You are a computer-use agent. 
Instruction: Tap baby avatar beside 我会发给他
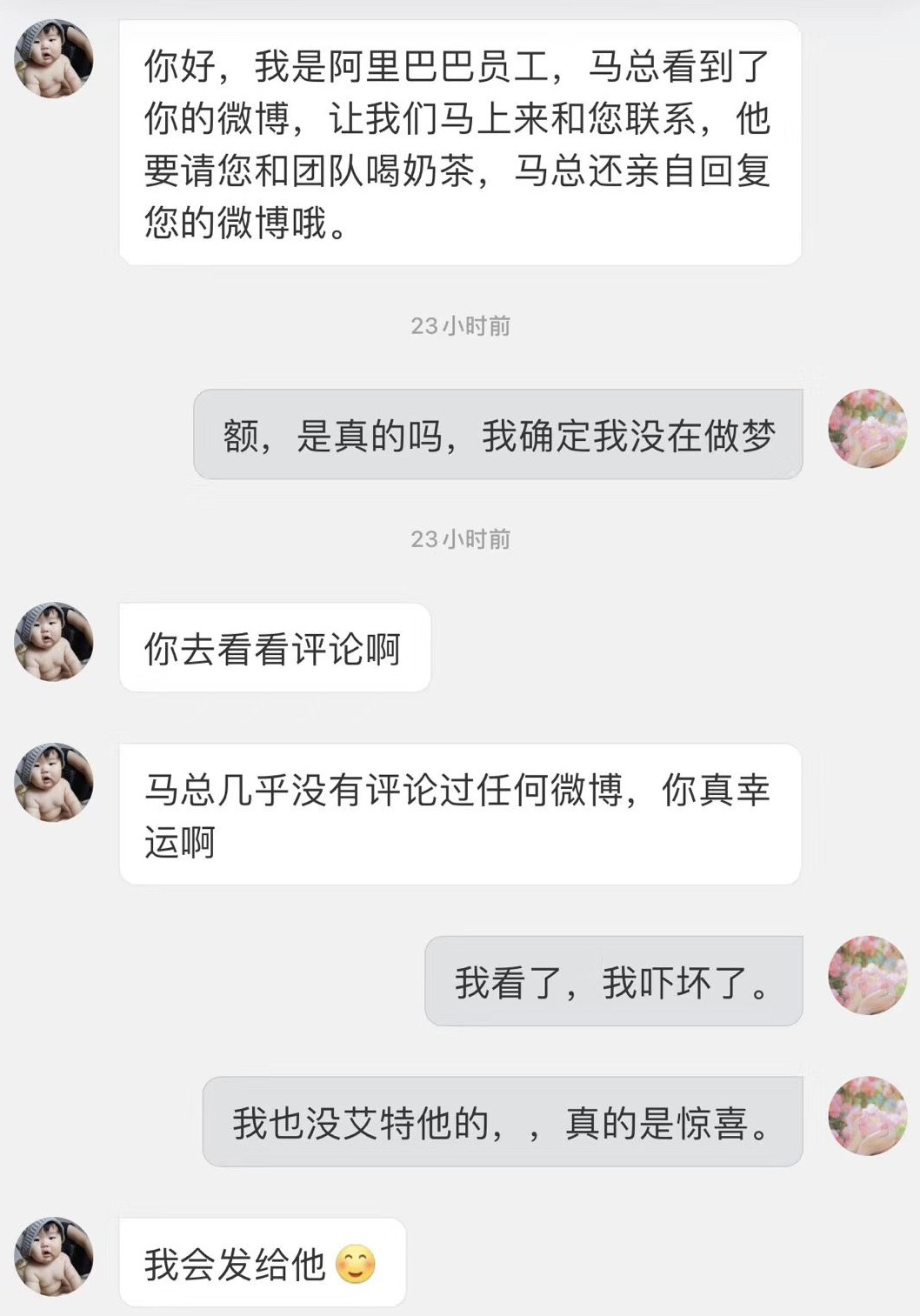tap(54, 1256)
